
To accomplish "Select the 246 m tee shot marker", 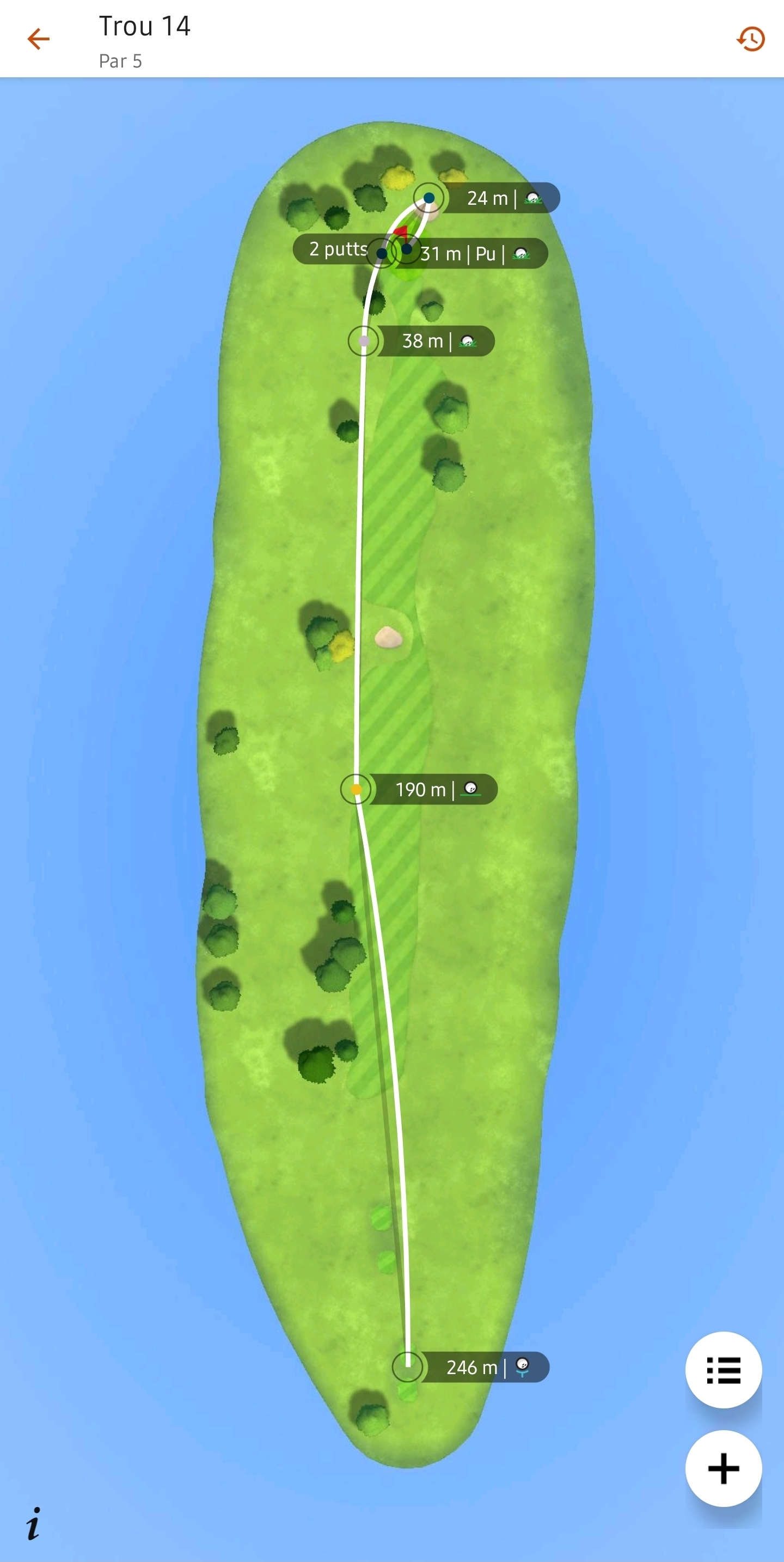I will pos(408,1367).
